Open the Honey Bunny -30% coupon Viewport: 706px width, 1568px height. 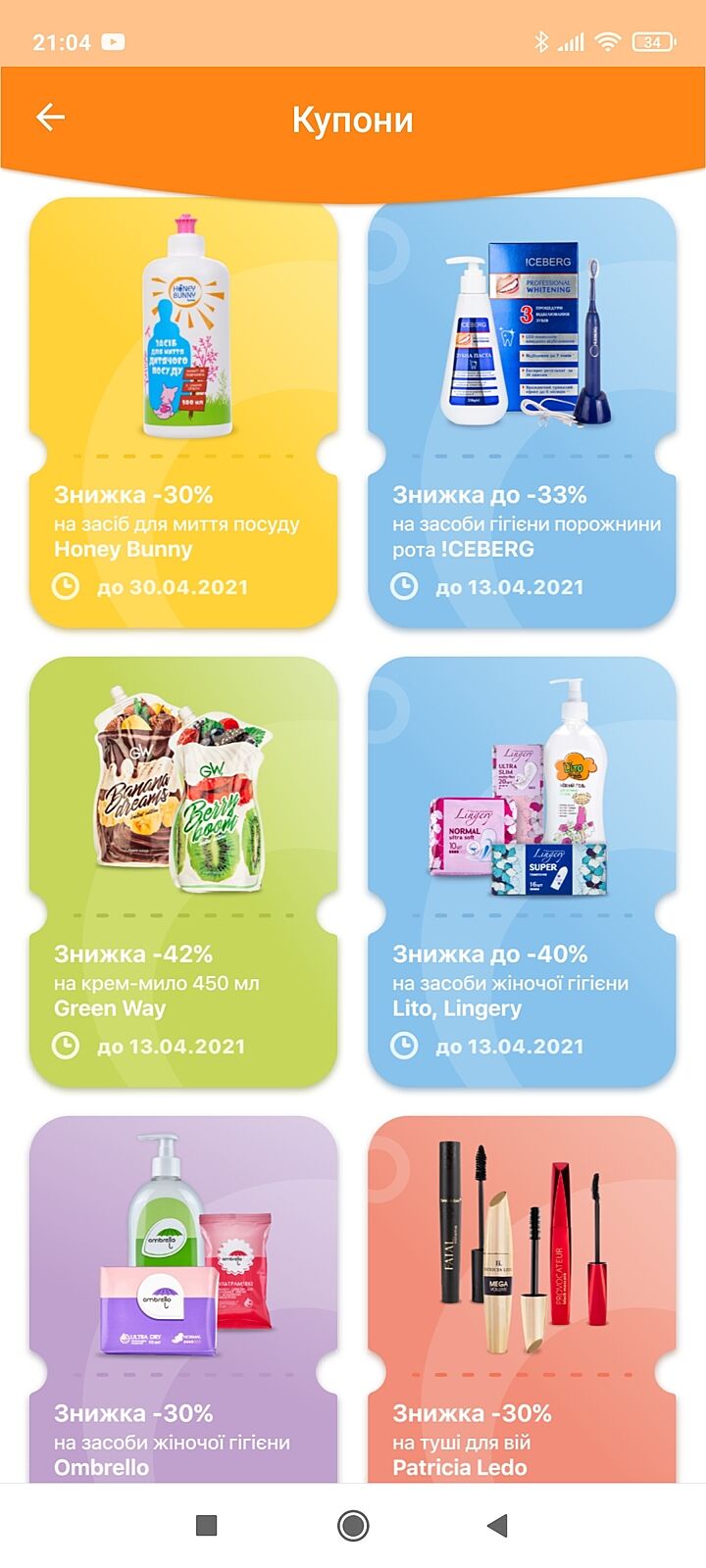(x=183, y=412)
